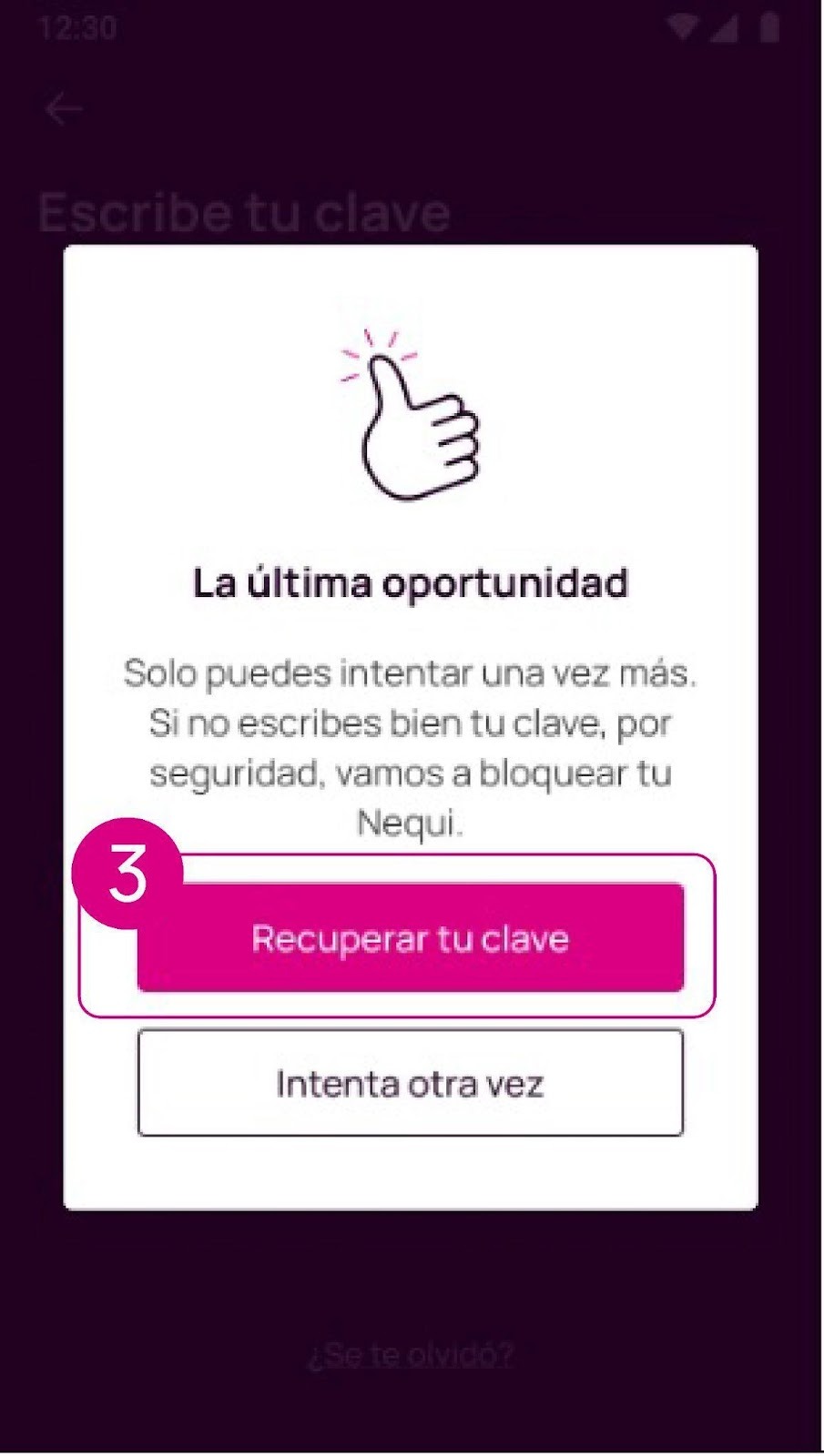Tap the La última oportunidad title
824x1456 pixels.
[412, 582]
